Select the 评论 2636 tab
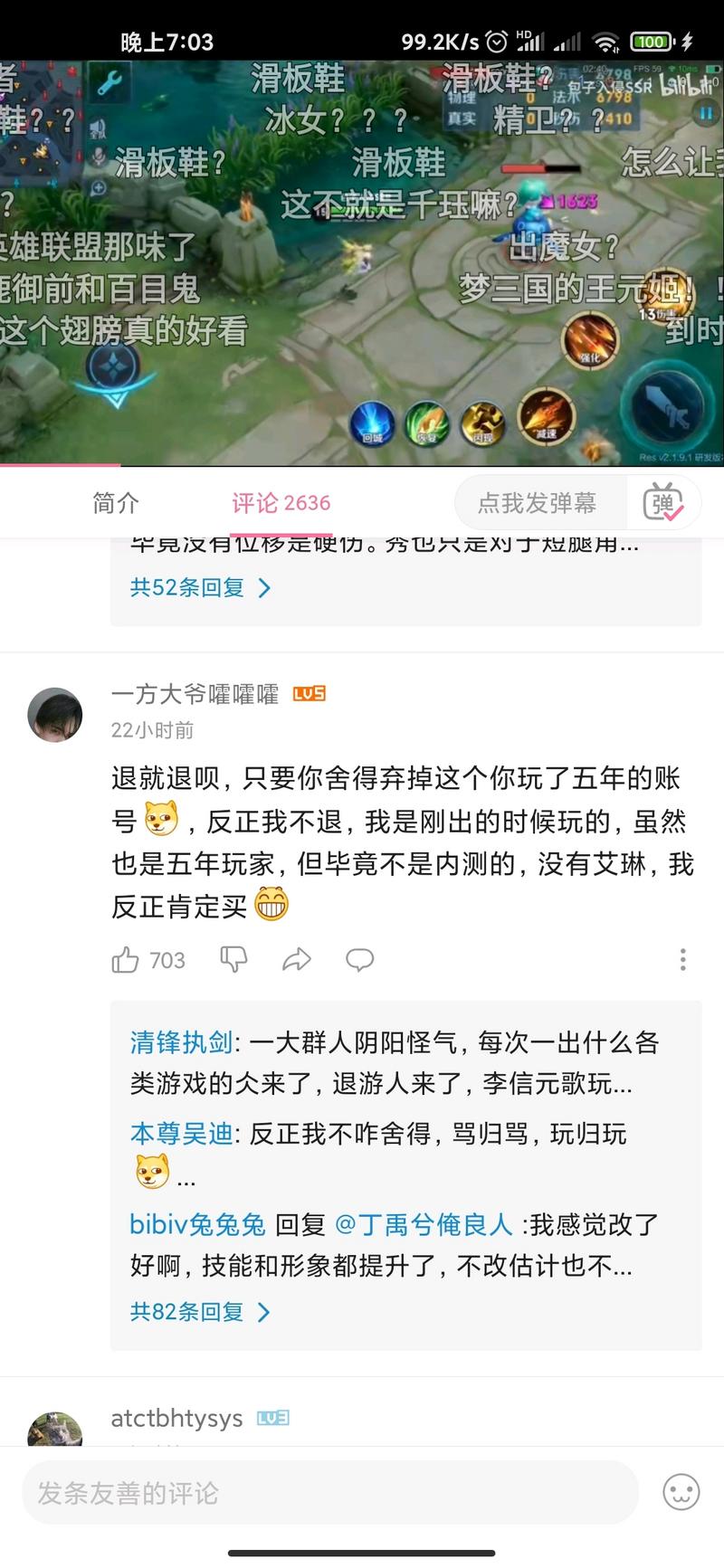724x1568 pixels. 281,503
